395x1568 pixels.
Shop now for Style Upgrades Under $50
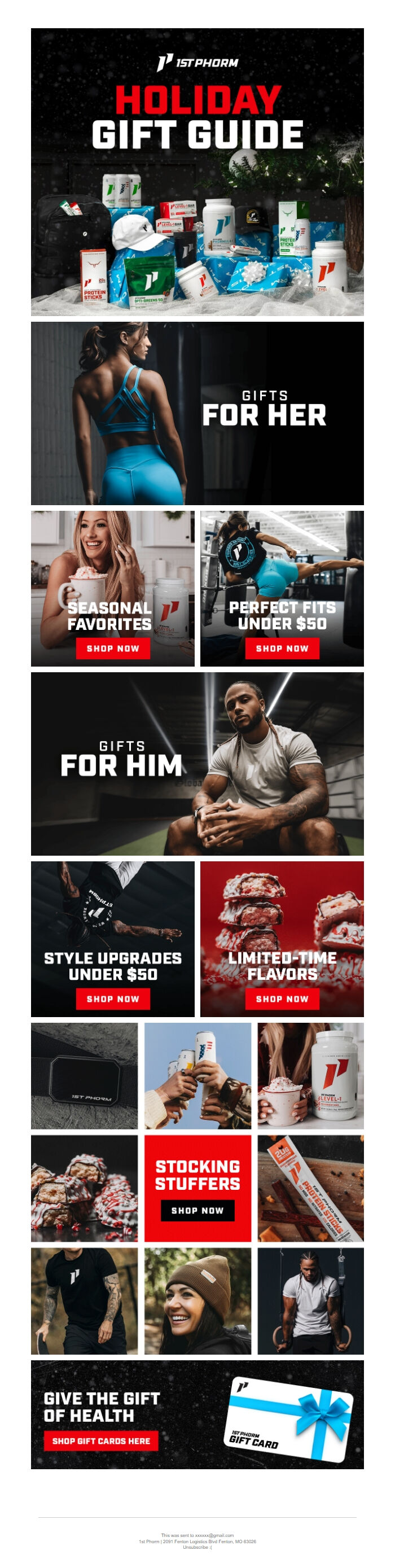[113, 999]
